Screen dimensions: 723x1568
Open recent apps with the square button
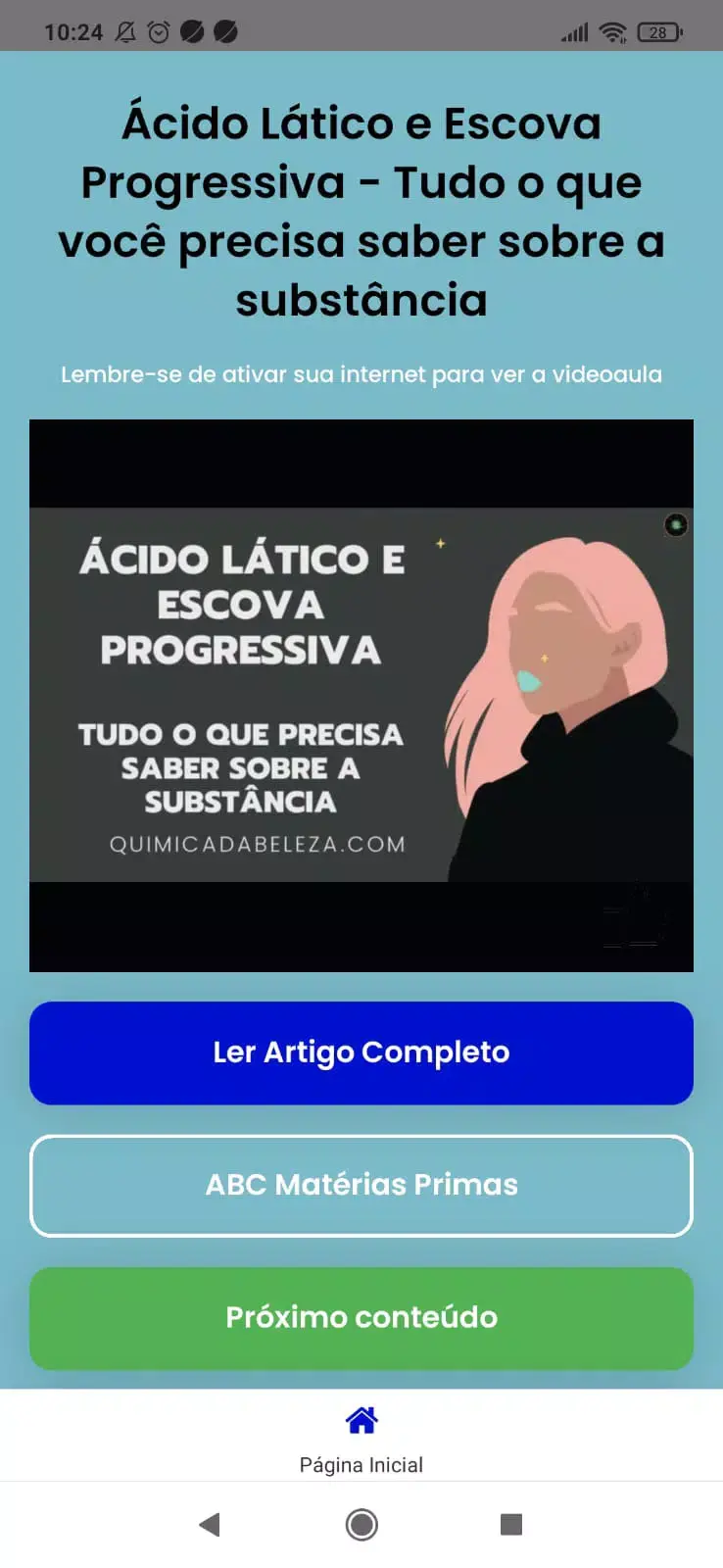click(510, 1525)
